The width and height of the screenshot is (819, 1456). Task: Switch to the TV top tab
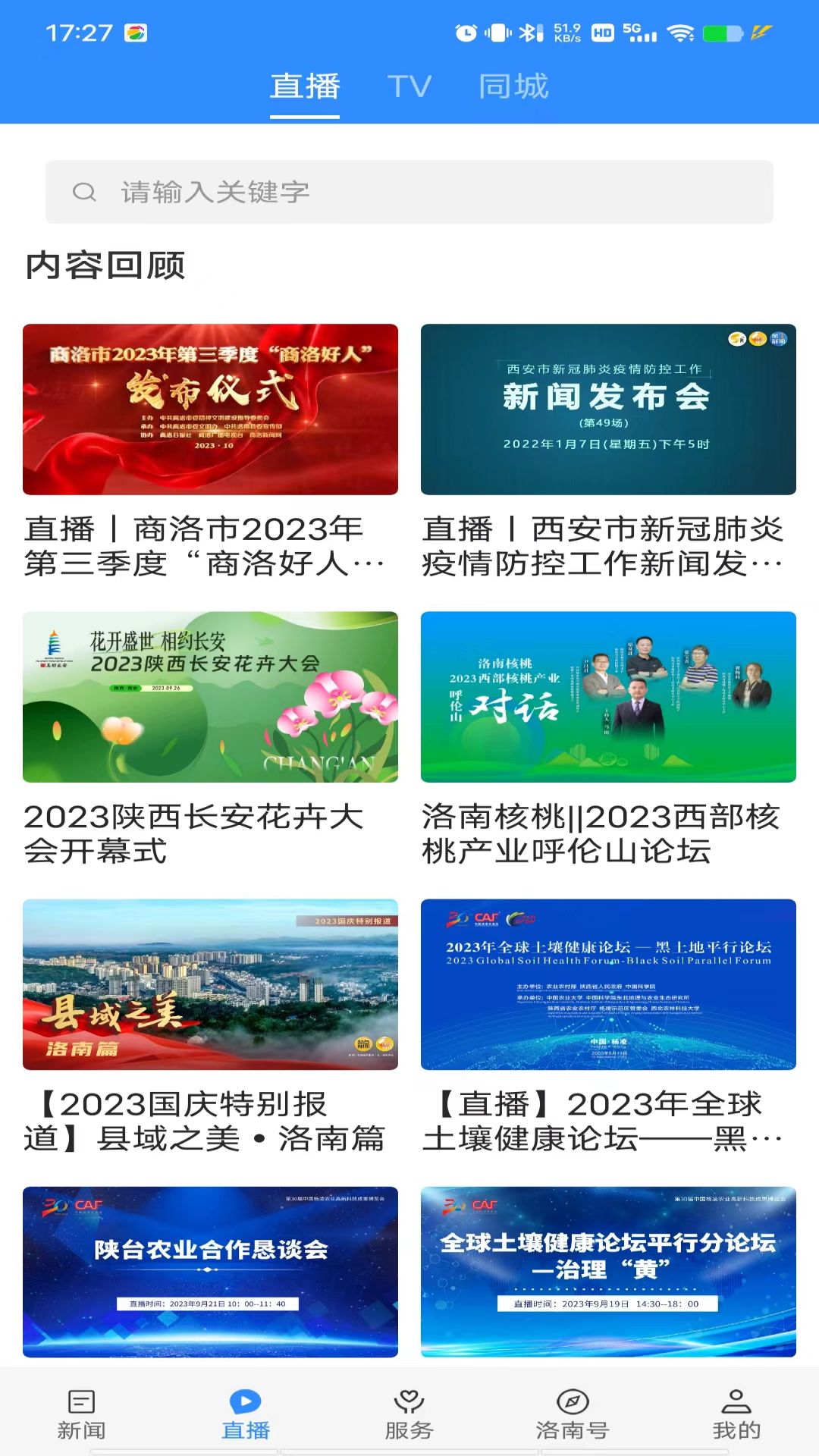point(409,86)
